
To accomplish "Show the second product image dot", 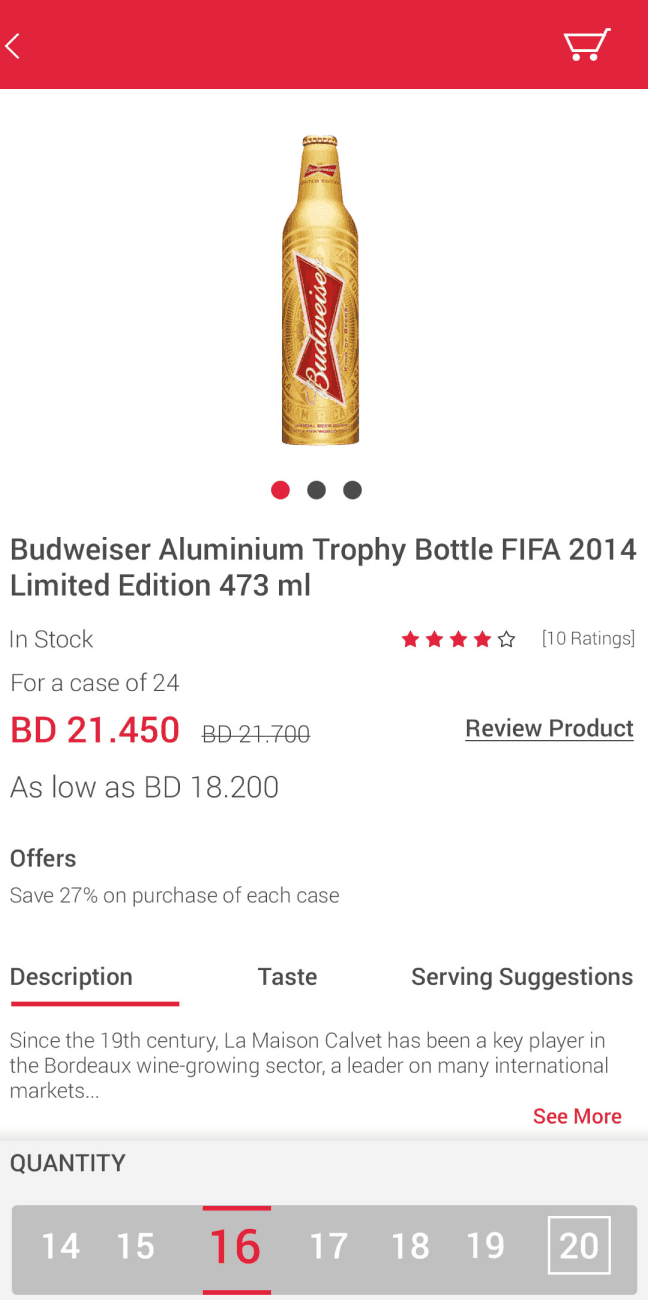I will [x=316, y=490].
